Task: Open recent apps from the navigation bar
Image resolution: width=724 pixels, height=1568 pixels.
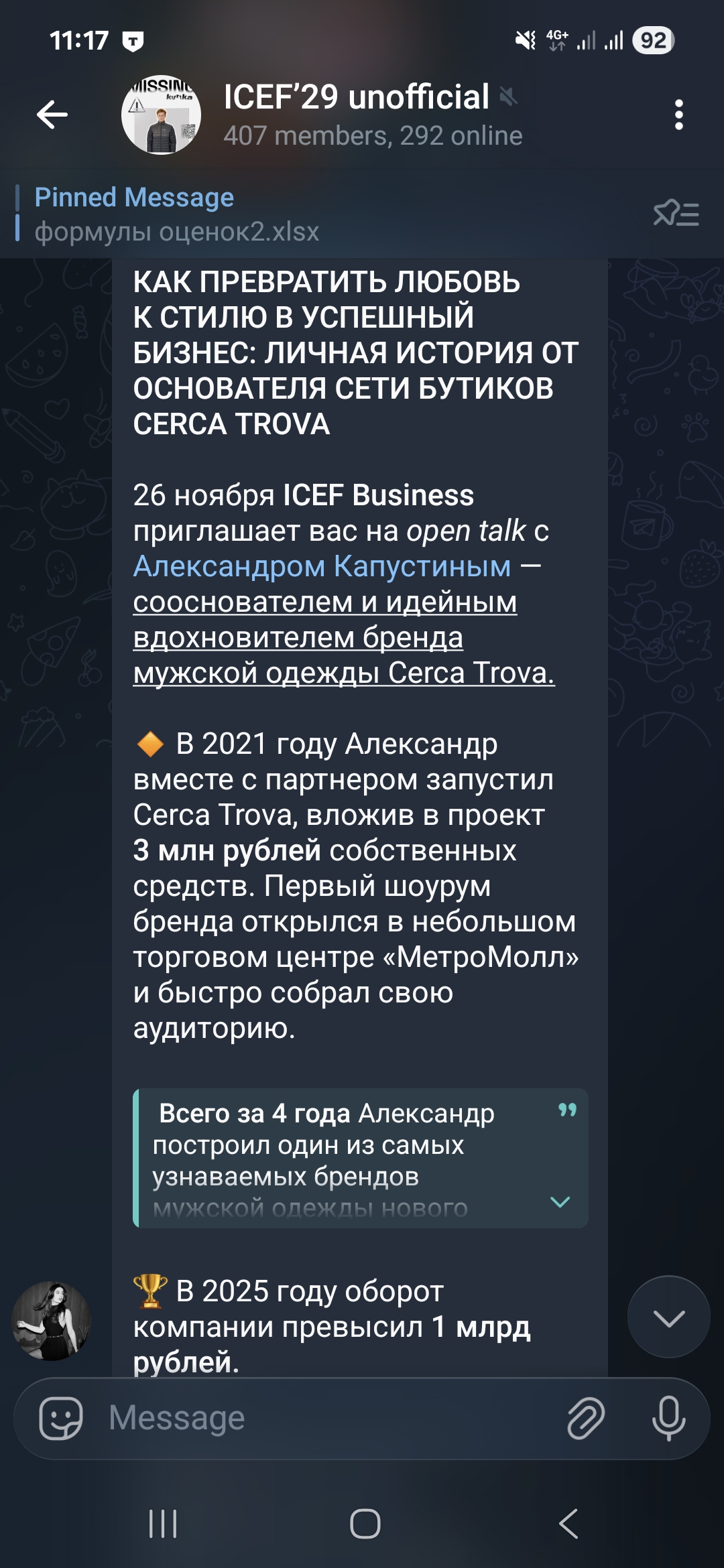Action: (x=163, y=1524)
